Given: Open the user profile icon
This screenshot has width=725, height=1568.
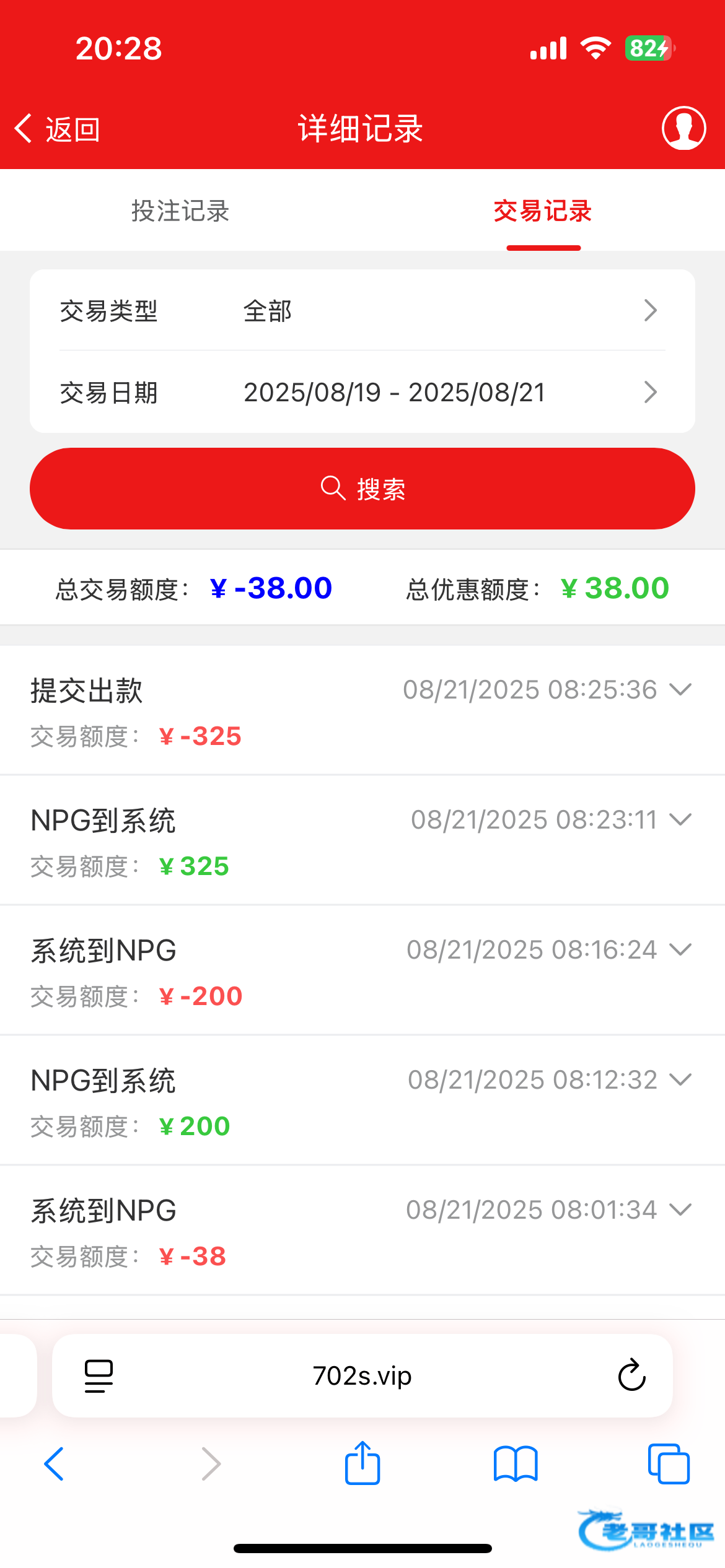Looking at the screenshot, I should [x=683, y=128].
